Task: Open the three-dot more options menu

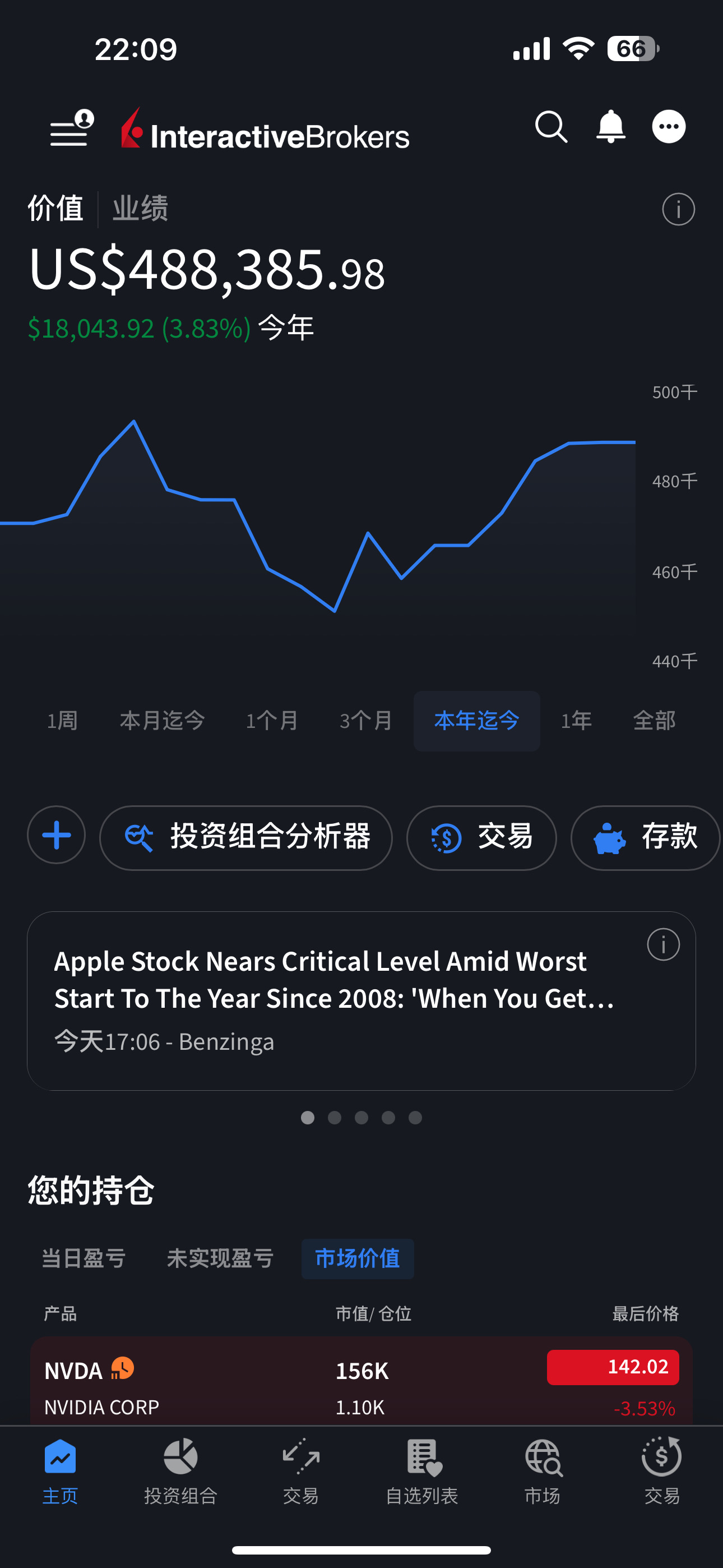Action: (668, 127)
